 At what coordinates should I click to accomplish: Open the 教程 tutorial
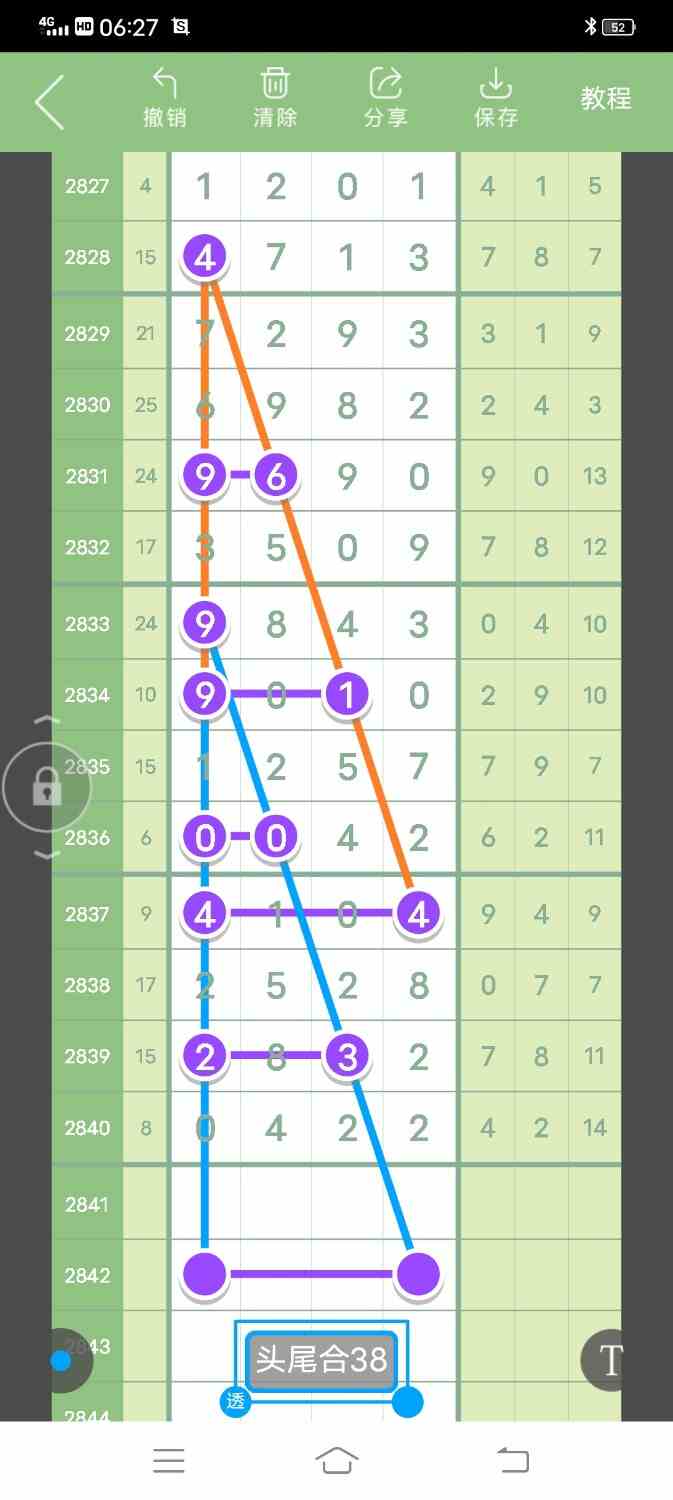(606, 98)
